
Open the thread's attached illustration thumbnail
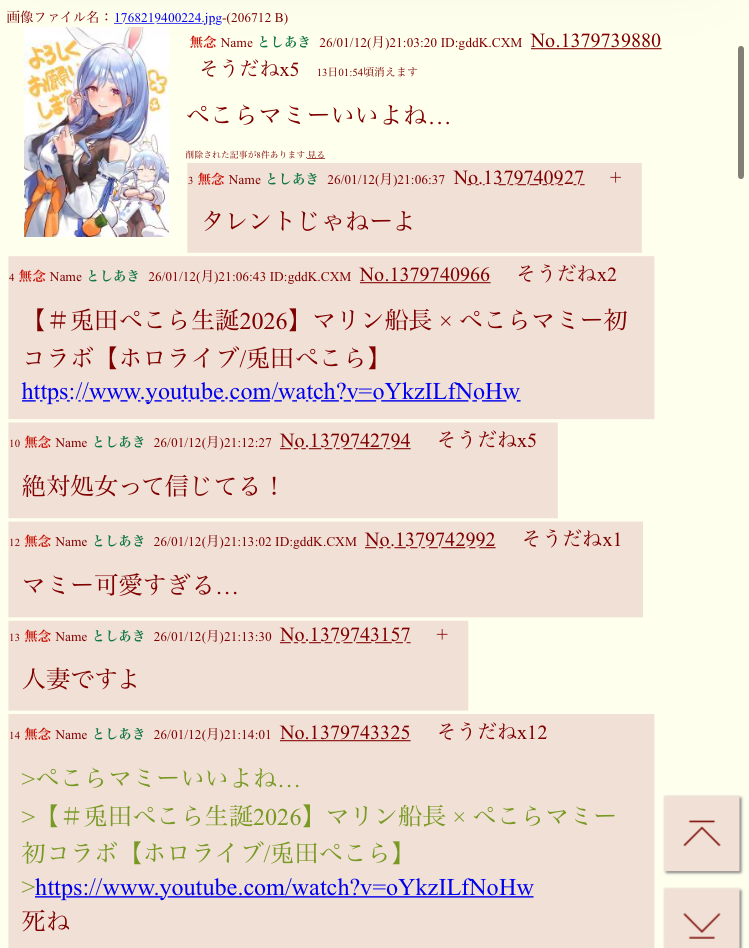(x=96, y=132)
